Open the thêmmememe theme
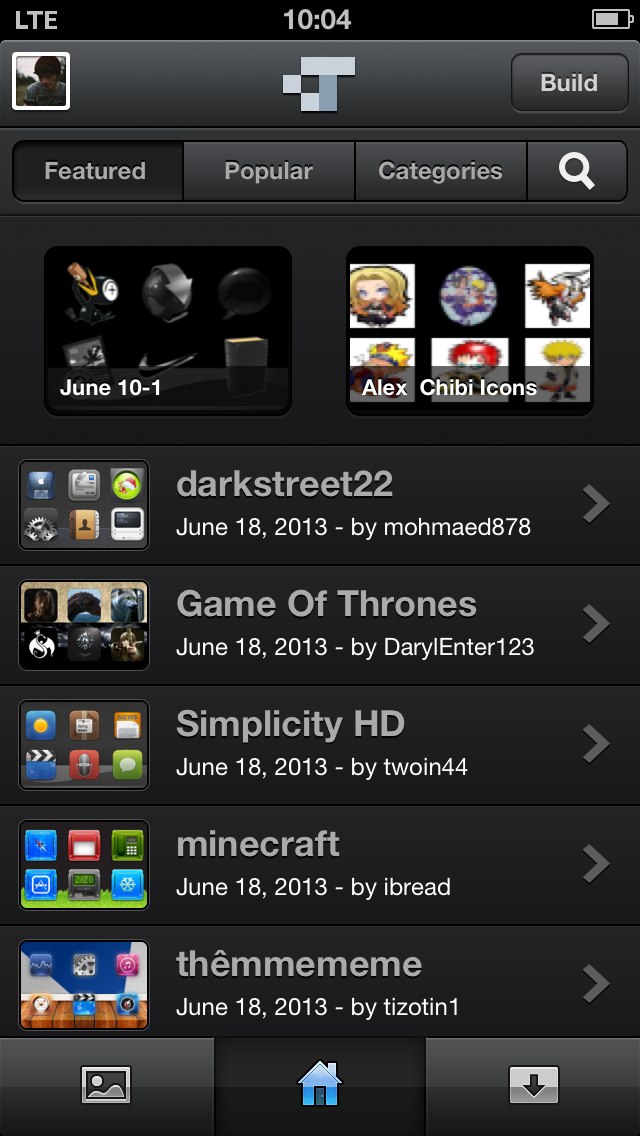 click(x=320, y=985)
